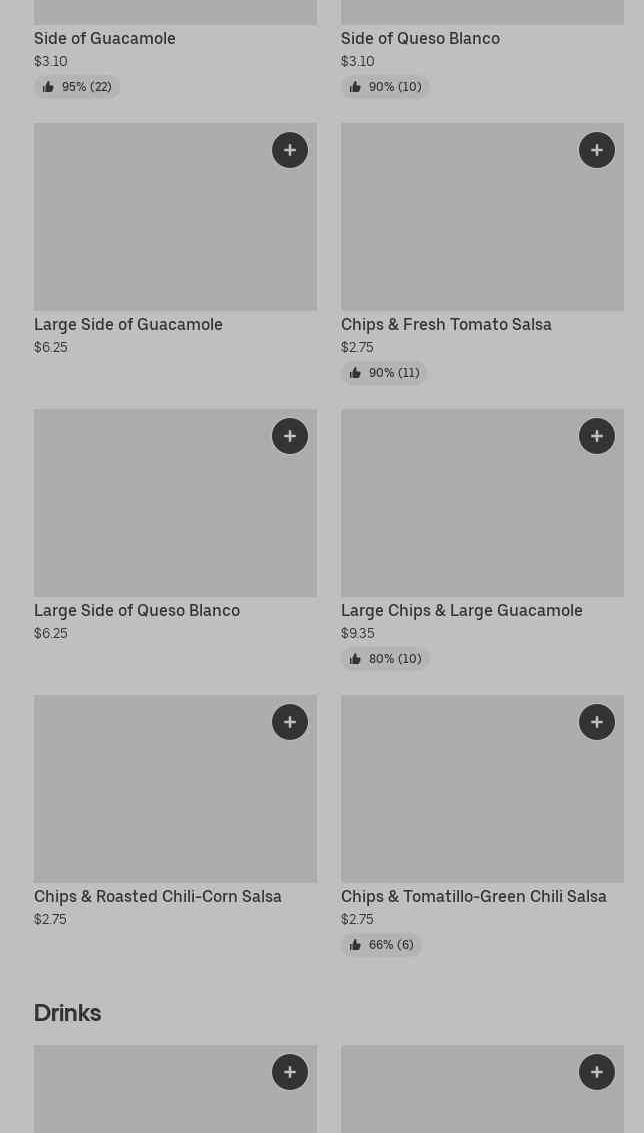
Task: Open Side of Queso Blanco item
Action: click(x=420, y=38)
